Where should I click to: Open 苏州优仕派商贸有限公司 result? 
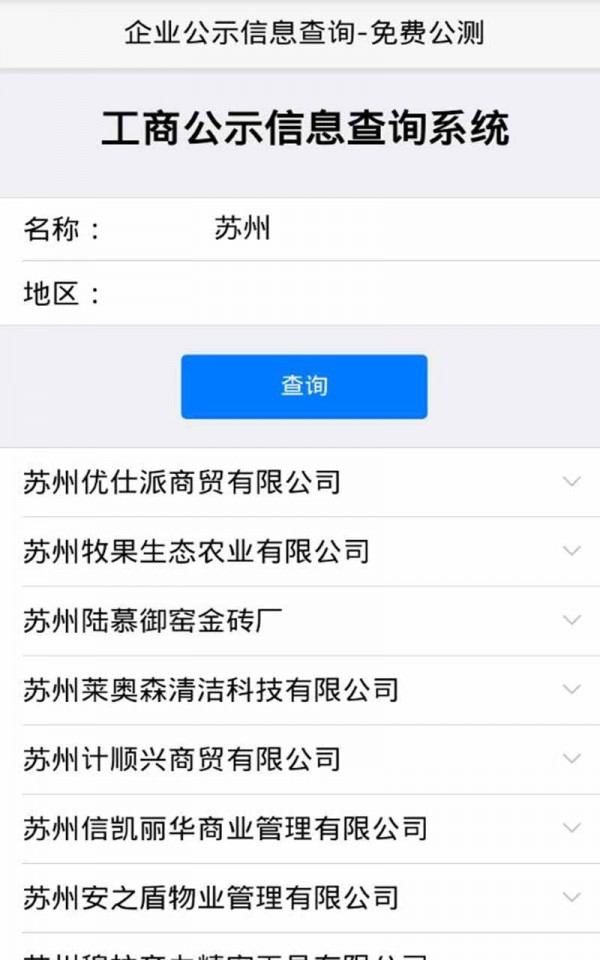point(300,482)
